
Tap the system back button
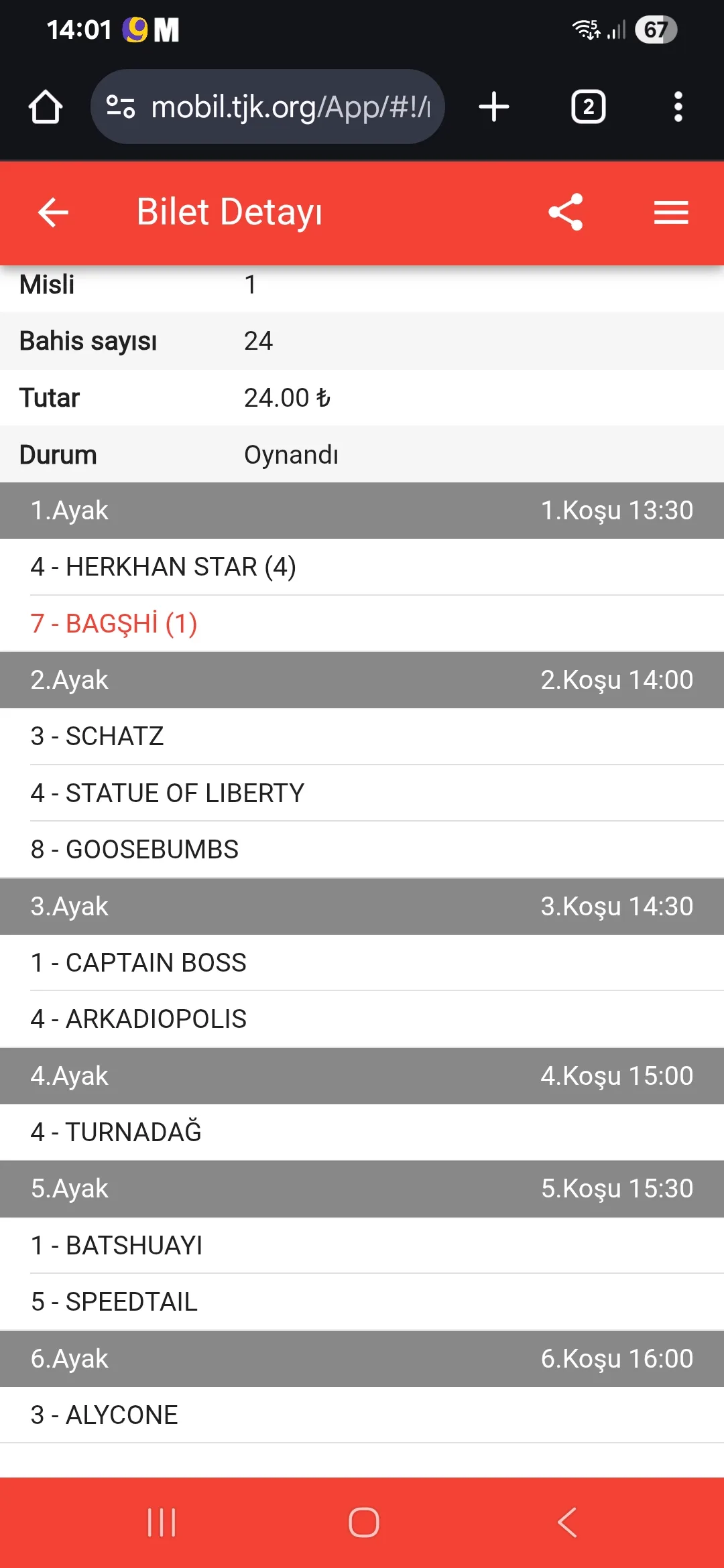pyautogui.click(x=567, y=1522)
